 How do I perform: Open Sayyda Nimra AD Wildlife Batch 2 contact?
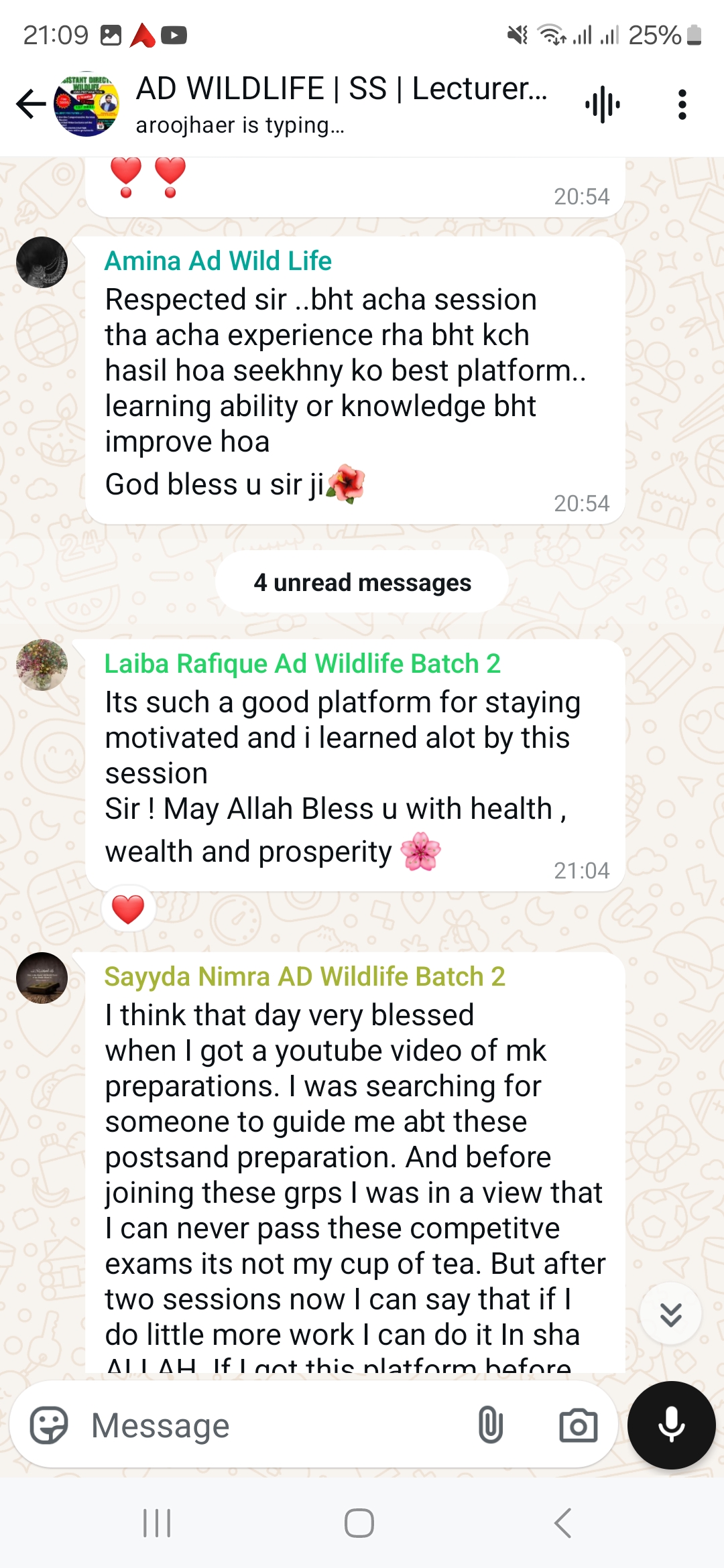(x=304, y=977)
